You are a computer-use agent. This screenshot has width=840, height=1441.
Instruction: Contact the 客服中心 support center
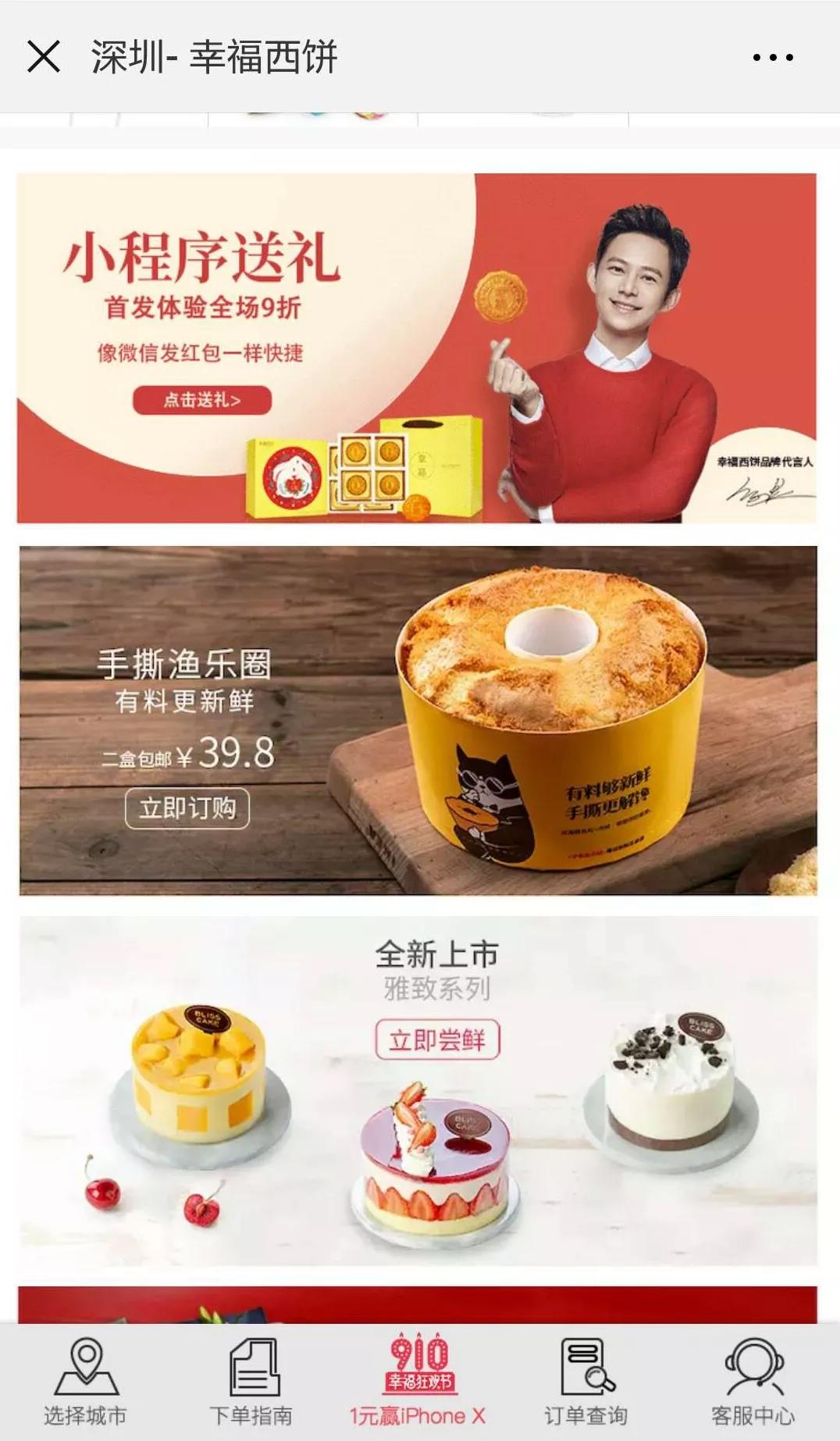coord(753,1382)
